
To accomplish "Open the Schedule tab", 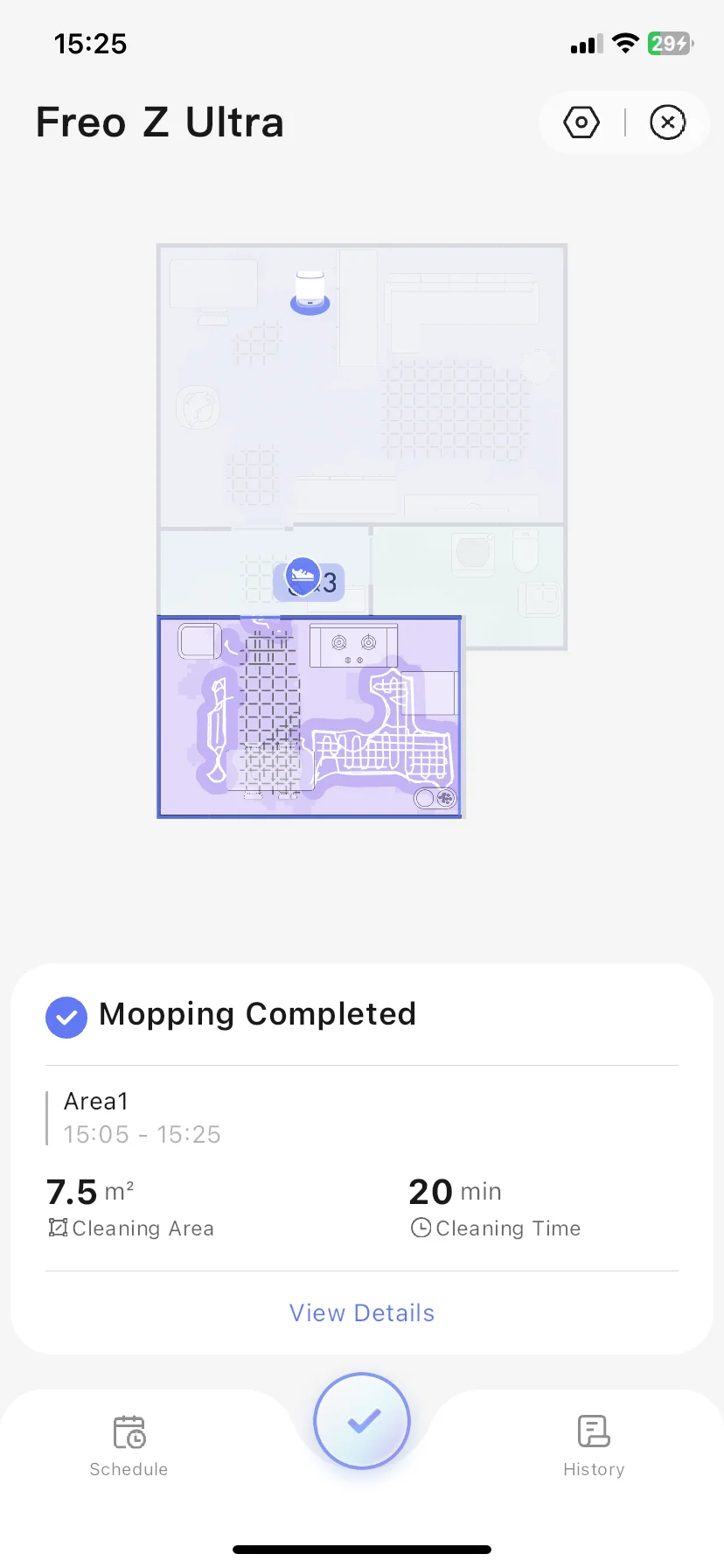I will 129,1445.
